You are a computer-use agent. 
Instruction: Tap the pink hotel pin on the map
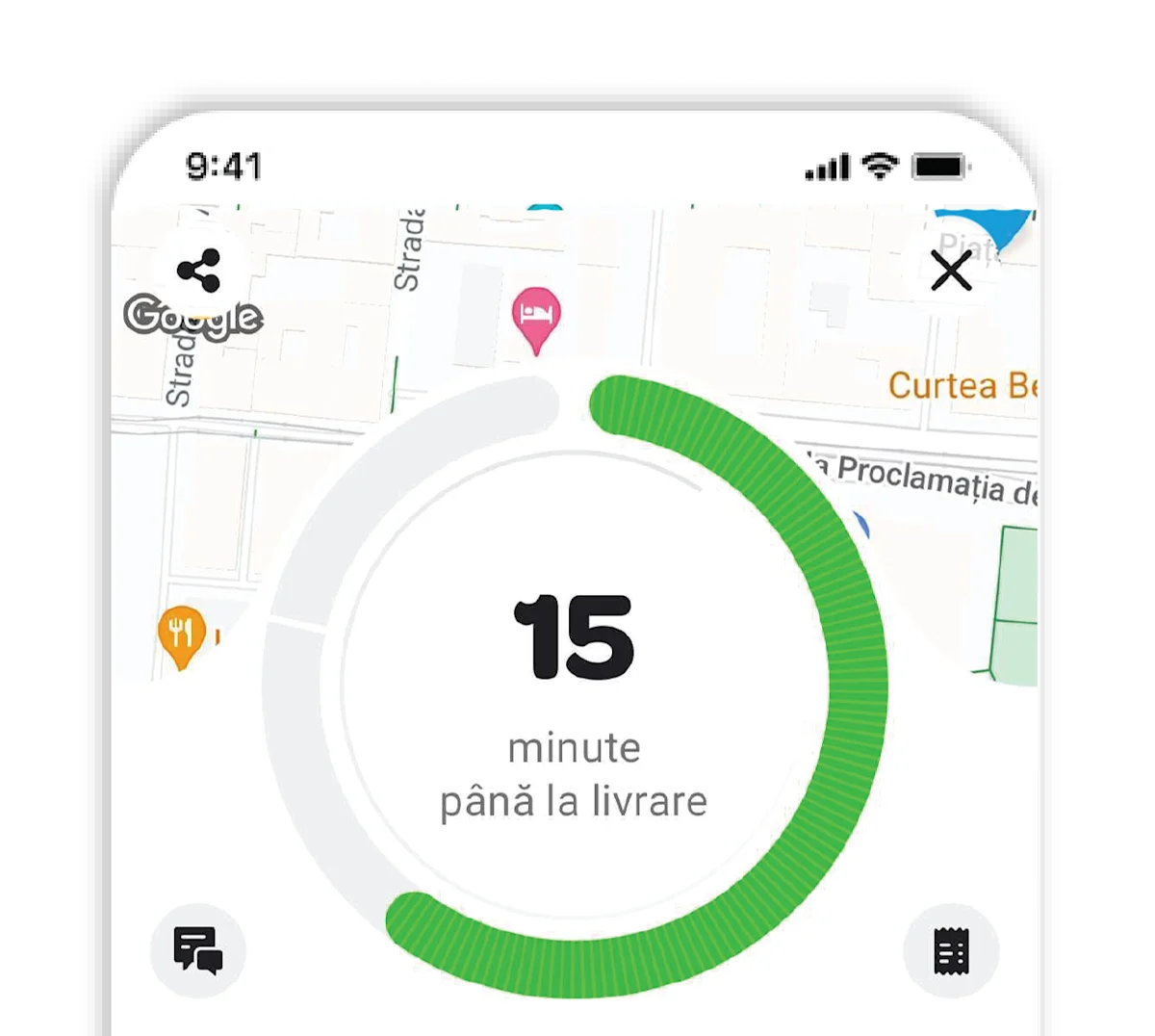point(536,317)
